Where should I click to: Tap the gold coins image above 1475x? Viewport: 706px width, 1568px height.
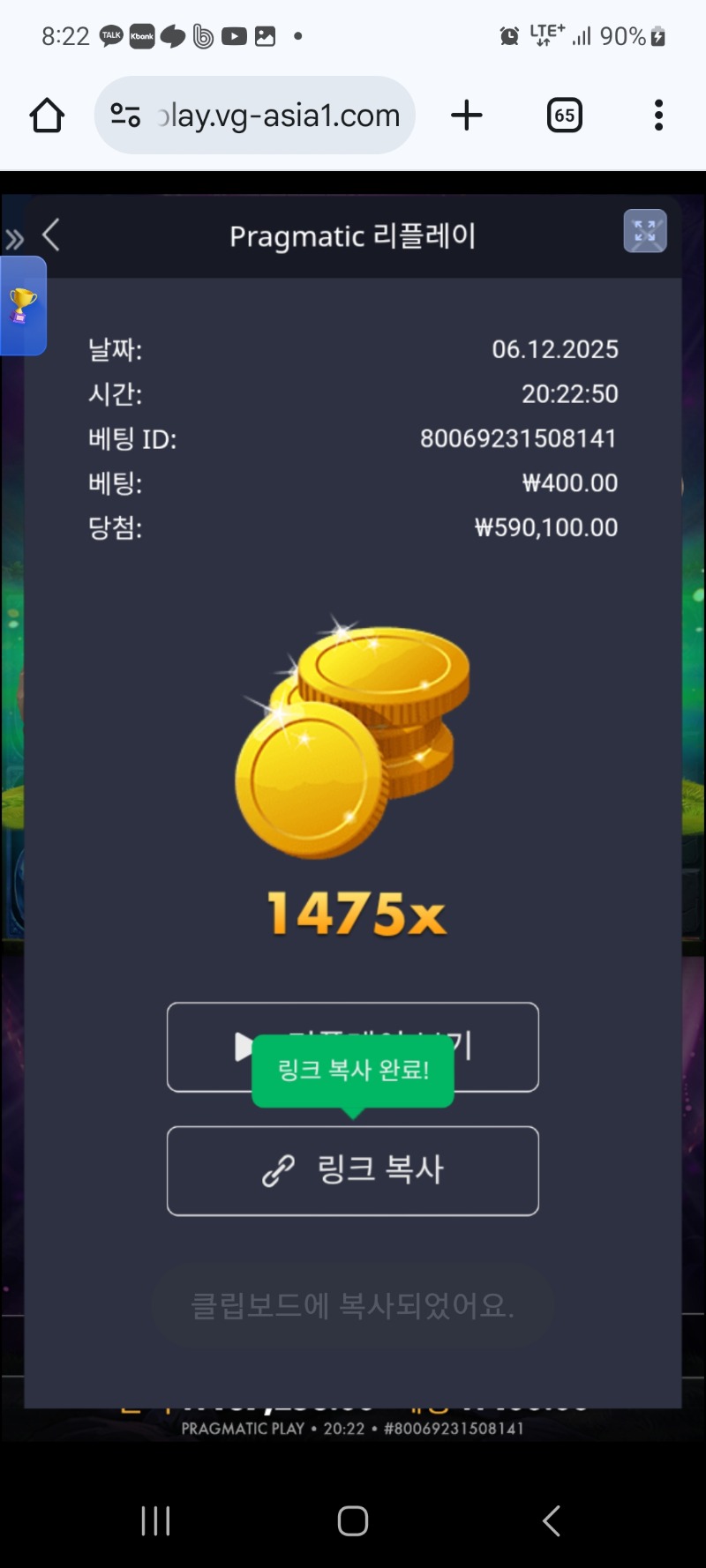352,745
